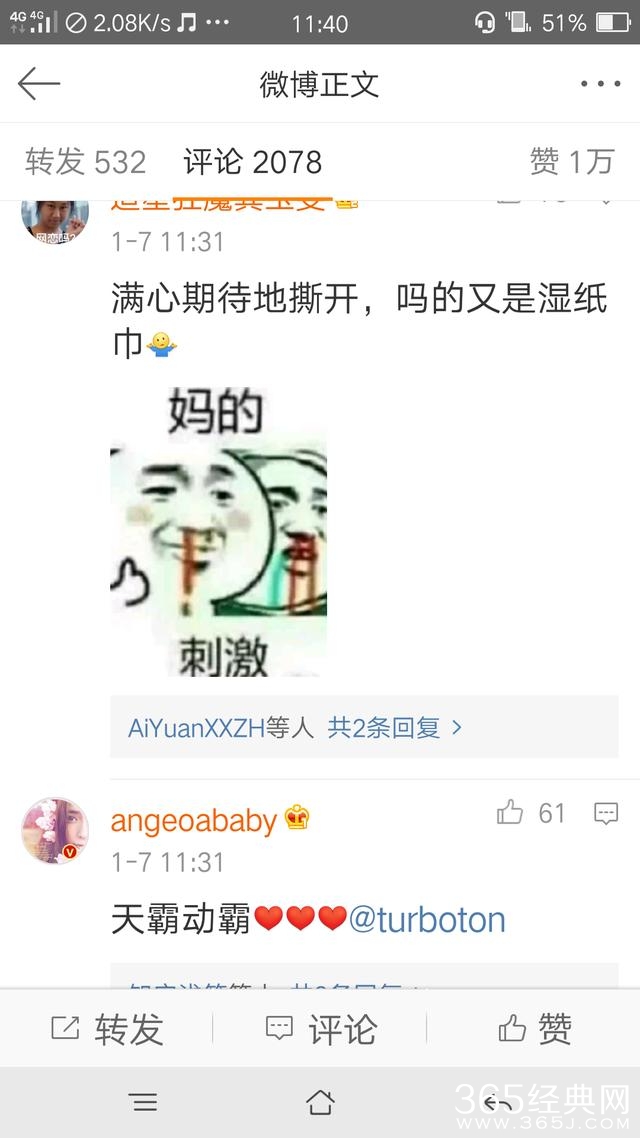Open the @turboton mention
This screenshot has width=640, height=1138.
coord(427,920)
